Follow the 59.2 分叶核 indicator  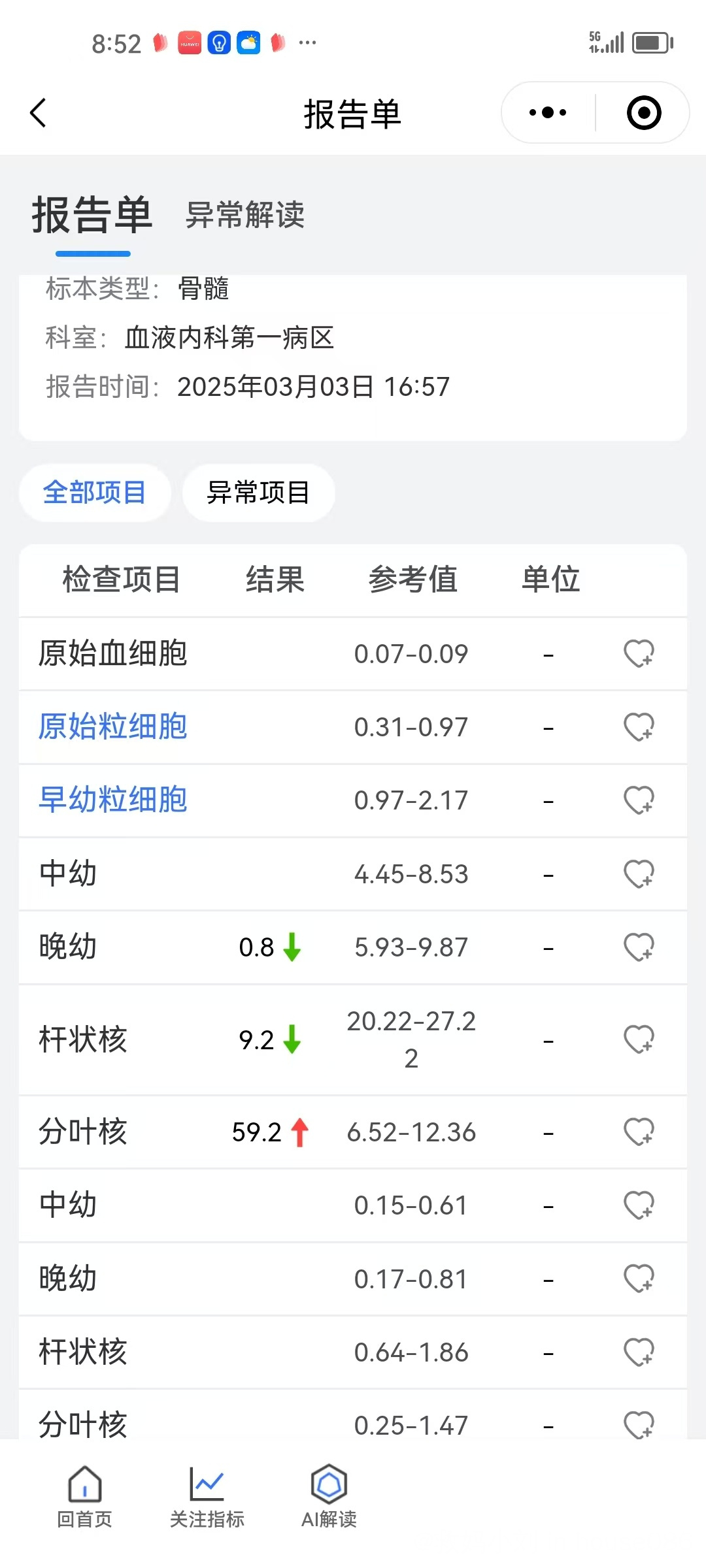[x=639, y=1132]
